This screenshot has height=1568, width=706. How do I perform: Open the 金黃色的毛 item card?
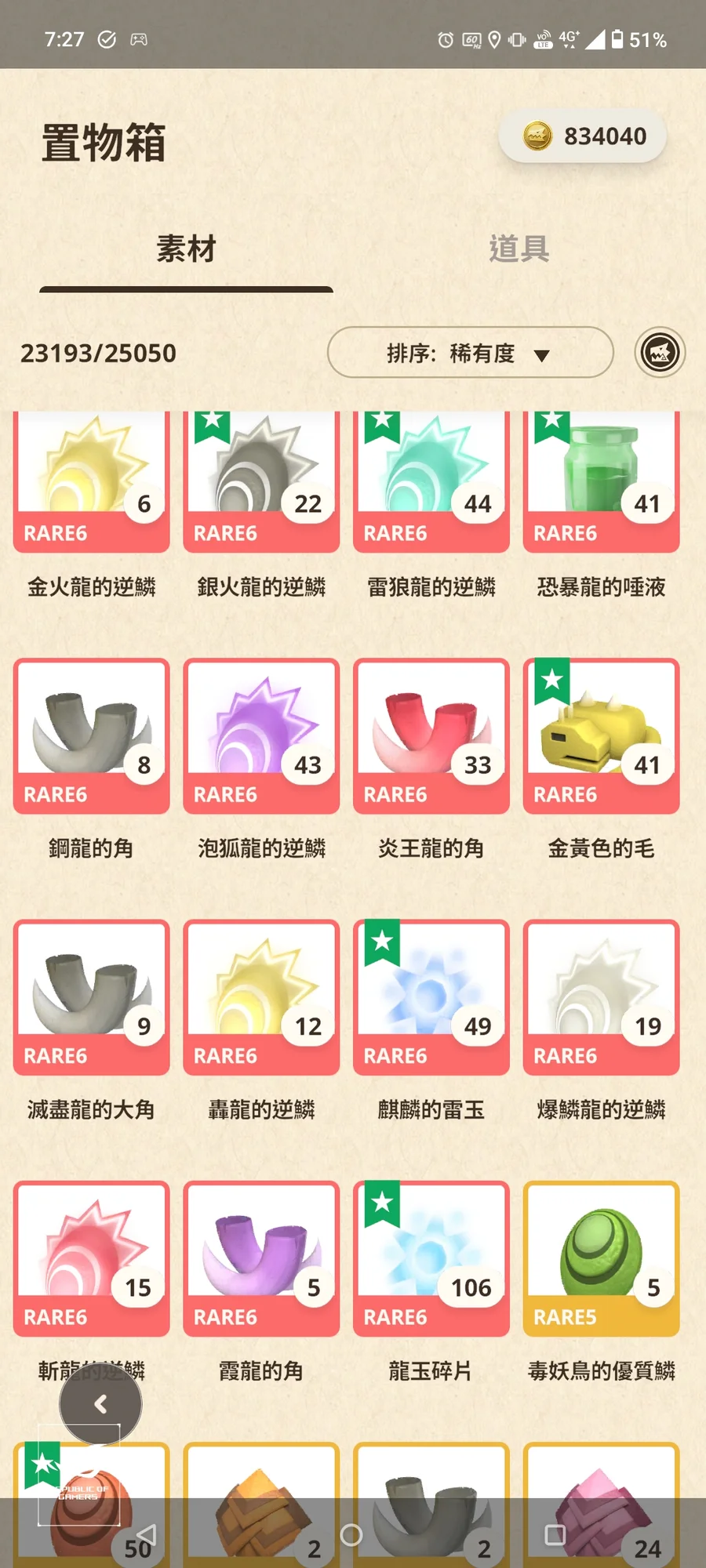(601, 735)
